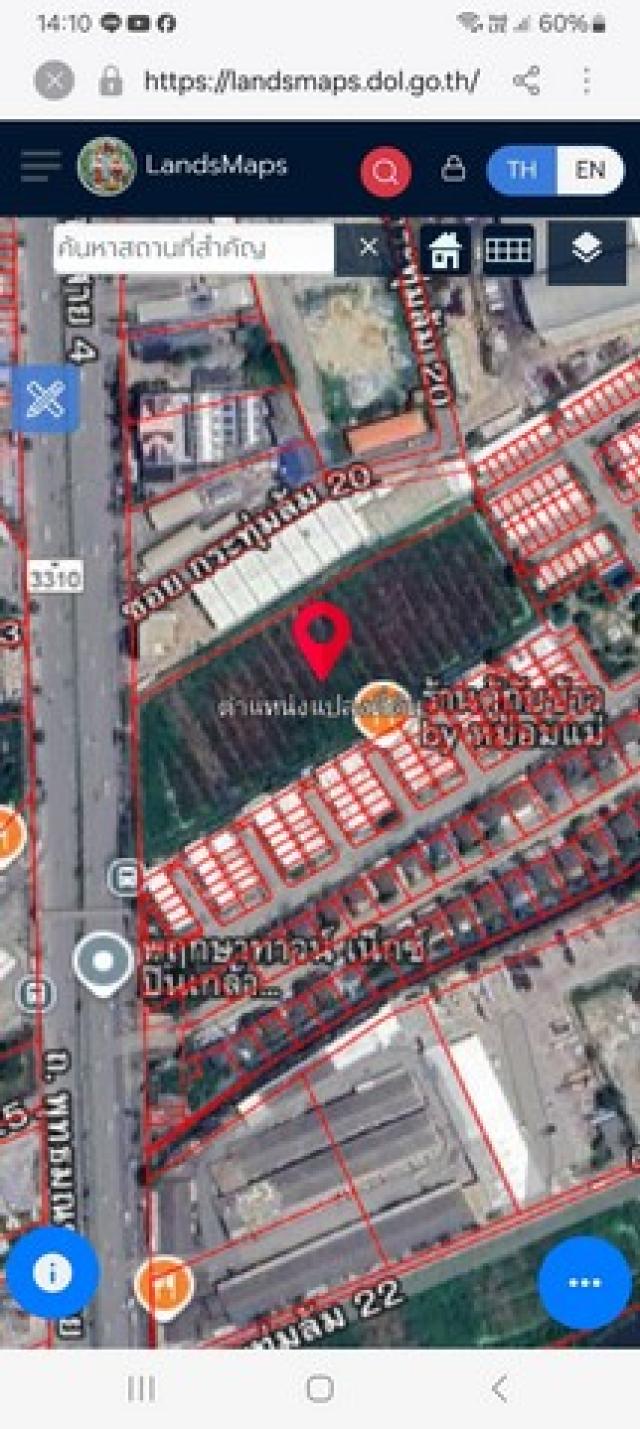Tap the red search button
The image size is (640, 1429).
[385, 172]
